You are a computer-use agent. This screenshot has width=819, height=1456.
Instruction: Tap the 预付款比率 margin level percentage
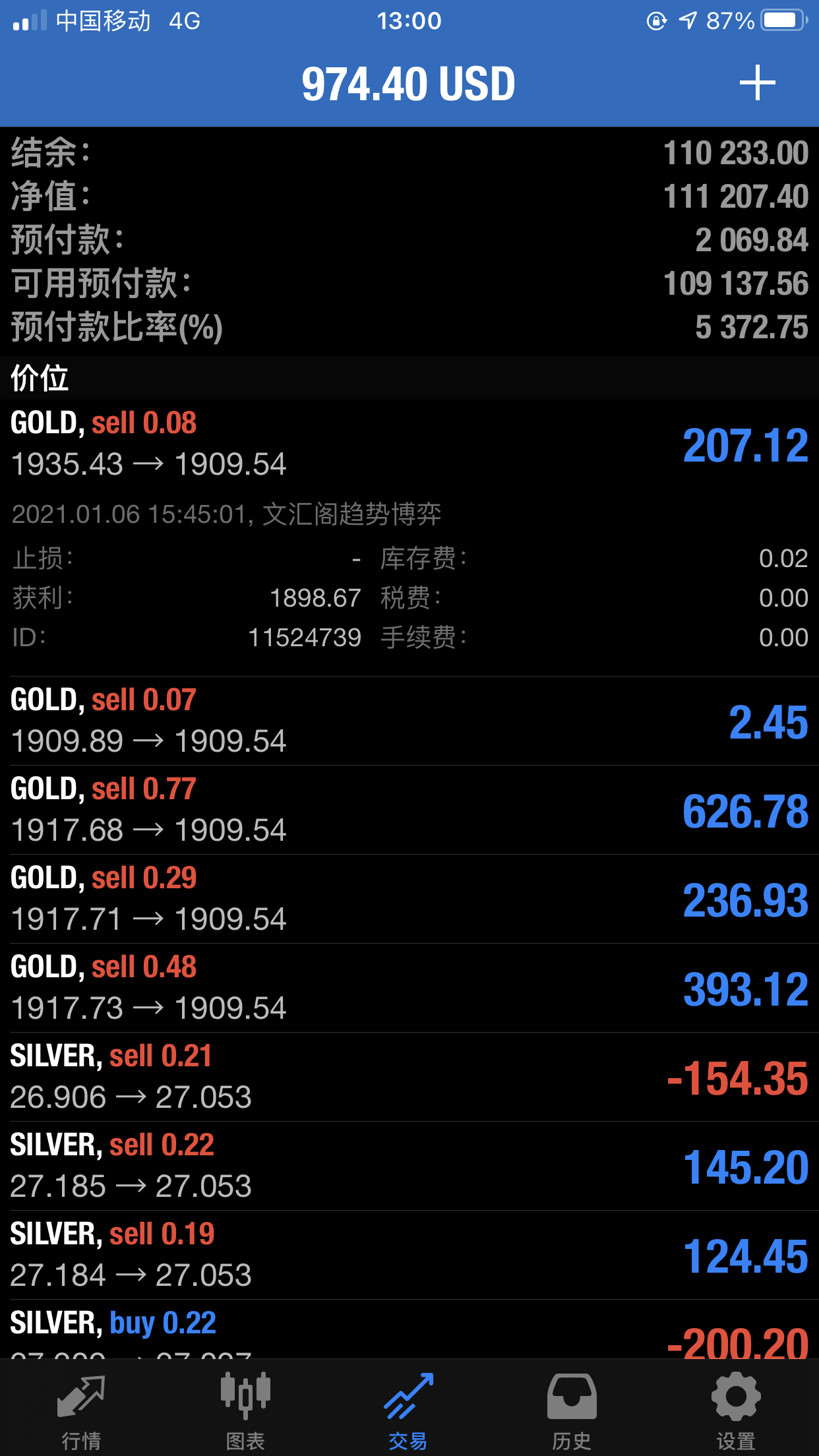(752, 324)
